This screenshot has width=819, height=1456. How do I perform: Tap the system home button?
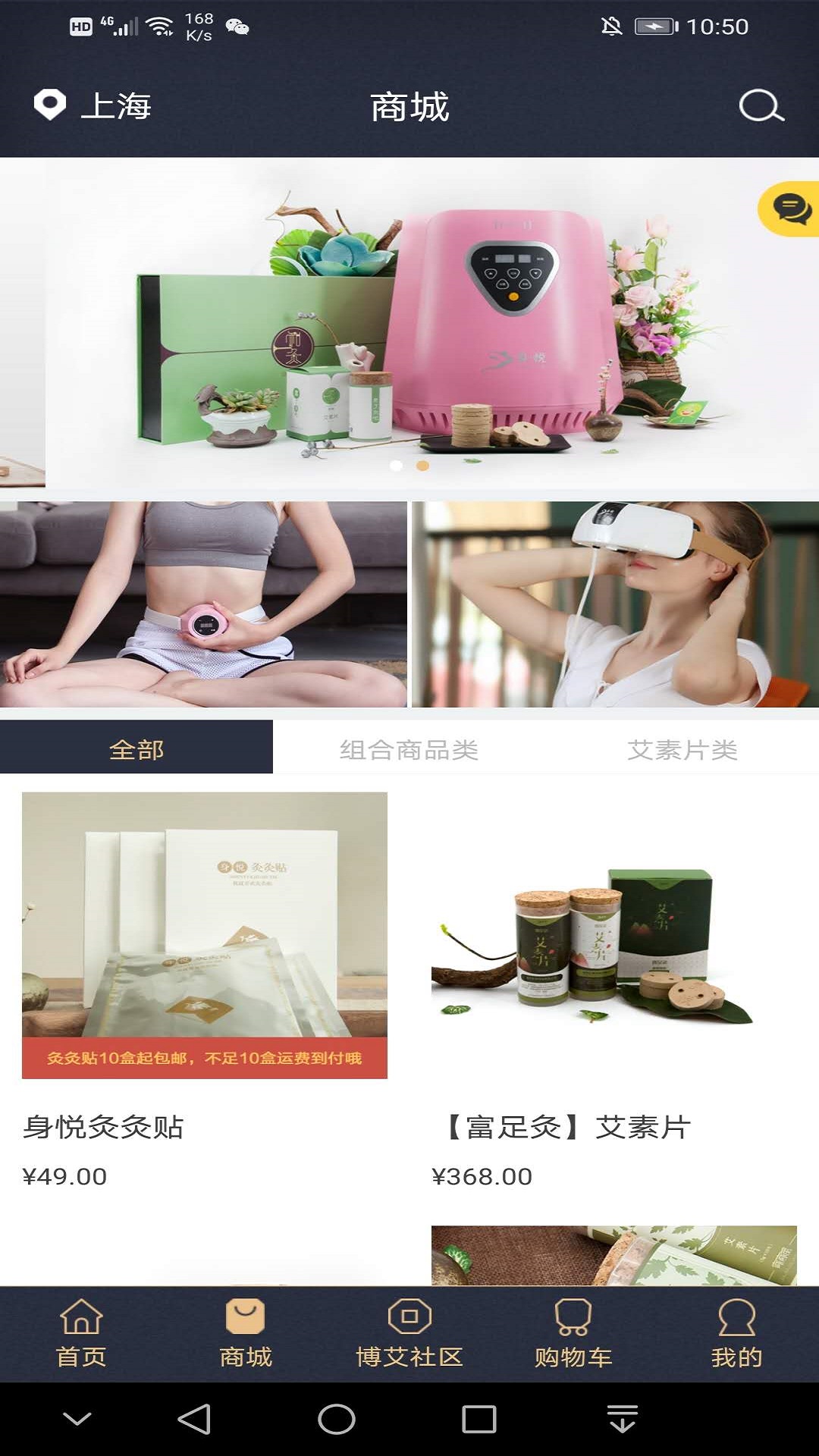336,1420
